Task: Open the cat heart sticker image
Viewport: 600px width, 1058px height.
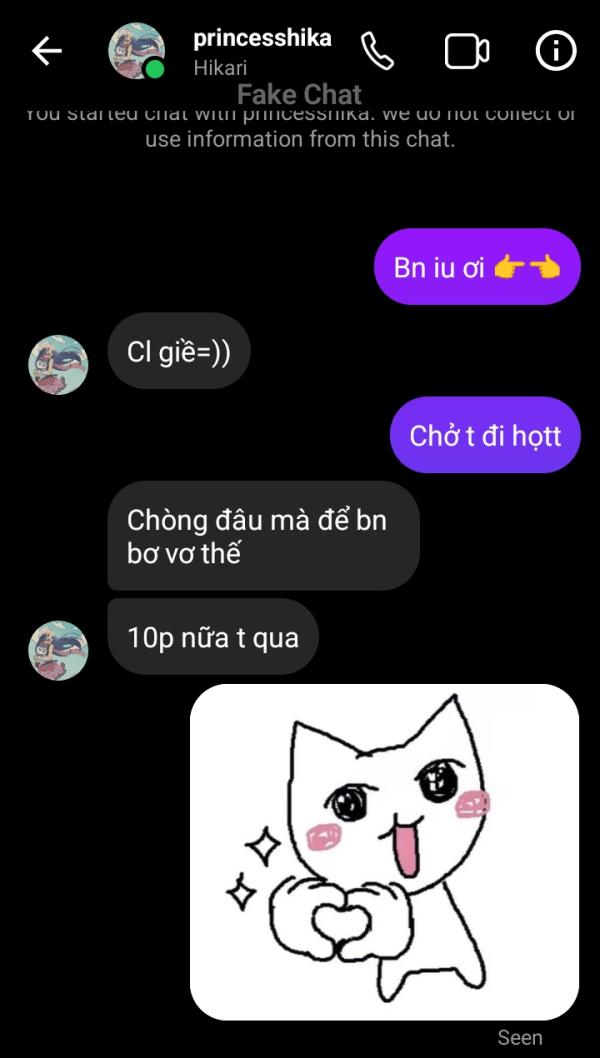Action: (x=385, y=851)
